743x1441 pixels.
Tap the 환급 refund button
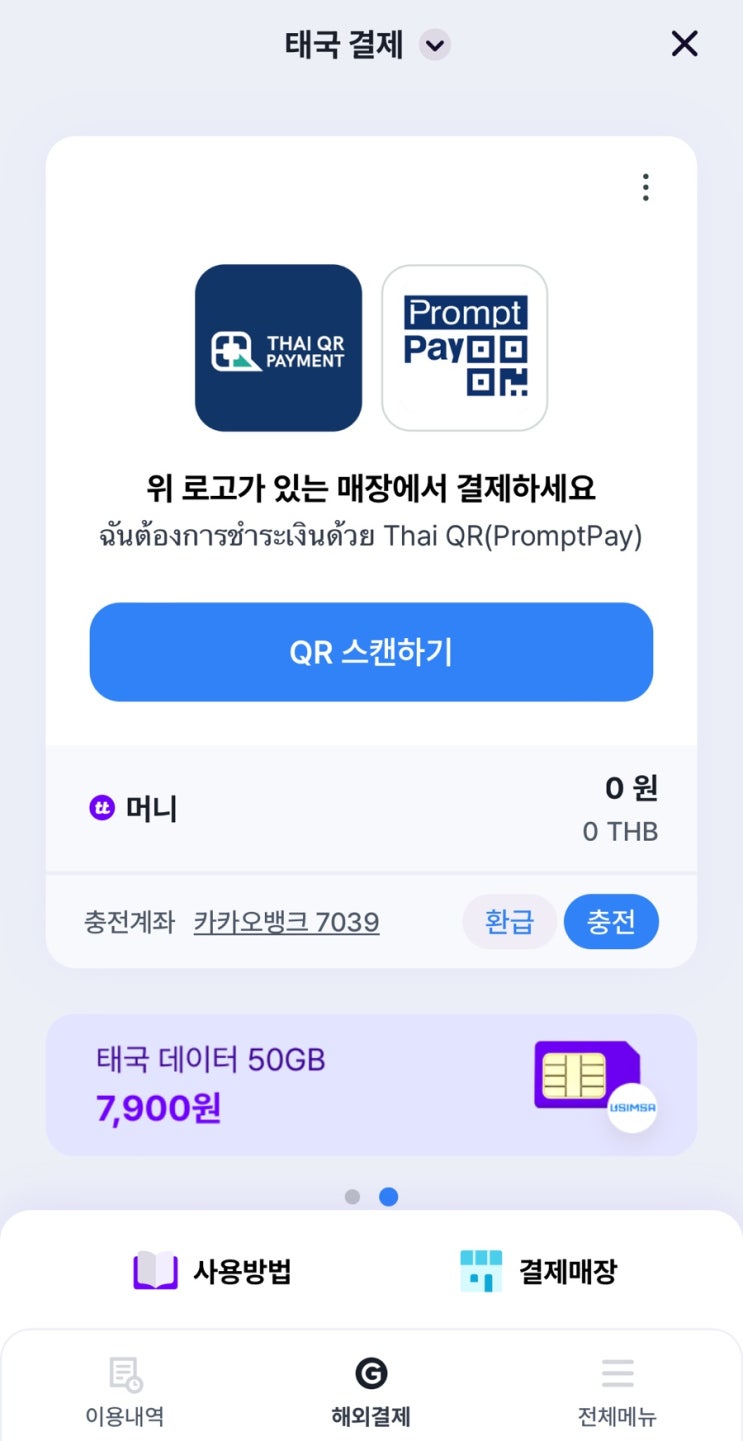510,922
